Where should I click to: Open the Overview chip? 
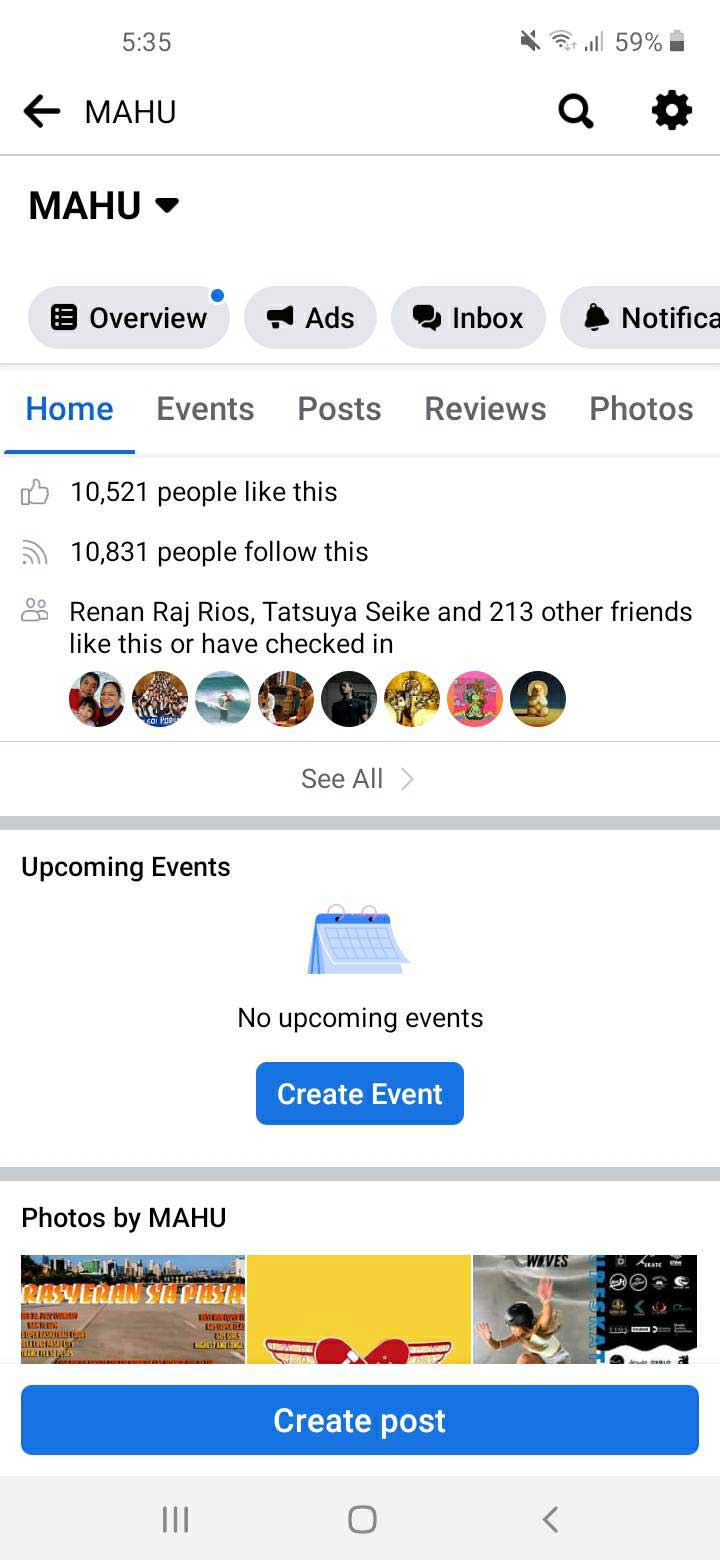point(129,318)
